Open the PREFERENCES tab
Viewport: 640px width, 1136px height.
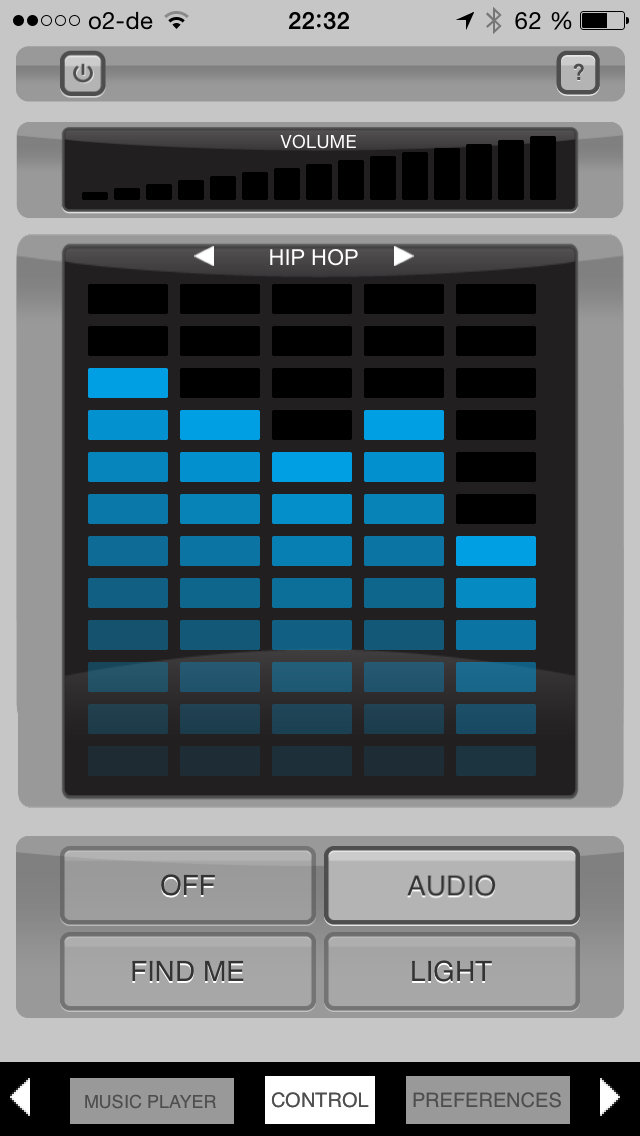[x=488, y=1100]
